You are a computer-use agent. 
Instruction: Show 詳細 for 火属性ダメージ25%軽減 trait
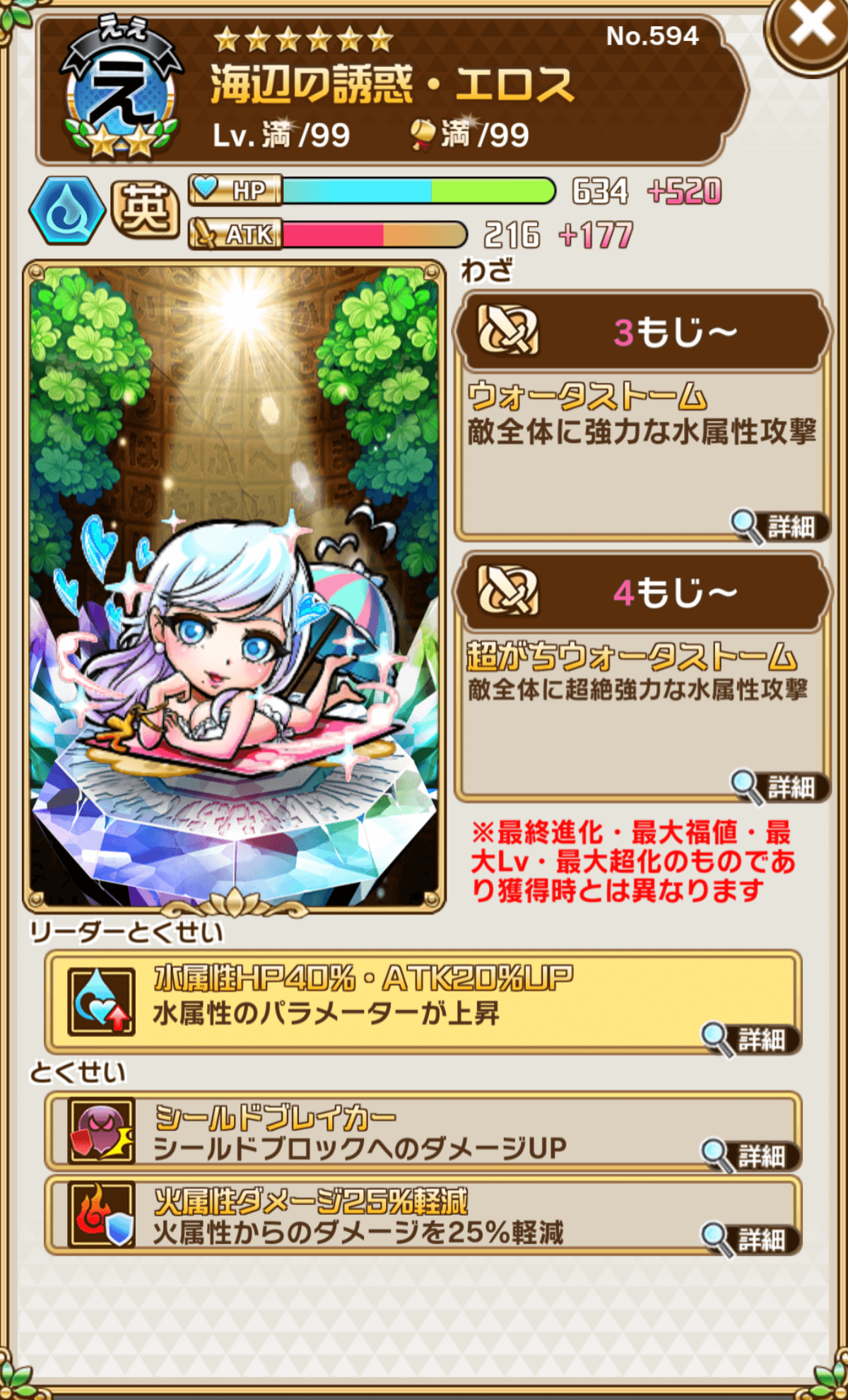[x=751, y=1240]
